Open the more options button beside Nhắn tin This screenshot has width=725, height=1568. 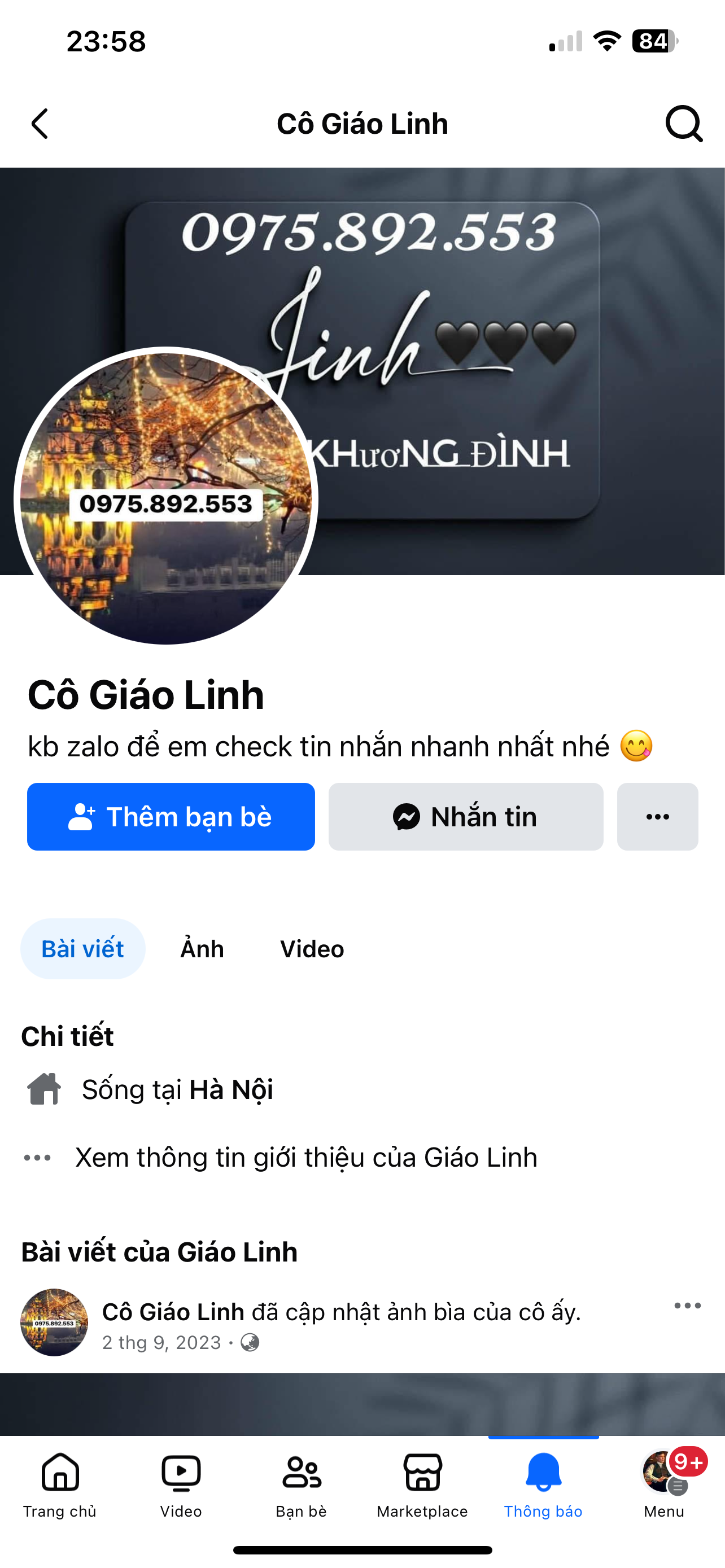coord(657,816)
